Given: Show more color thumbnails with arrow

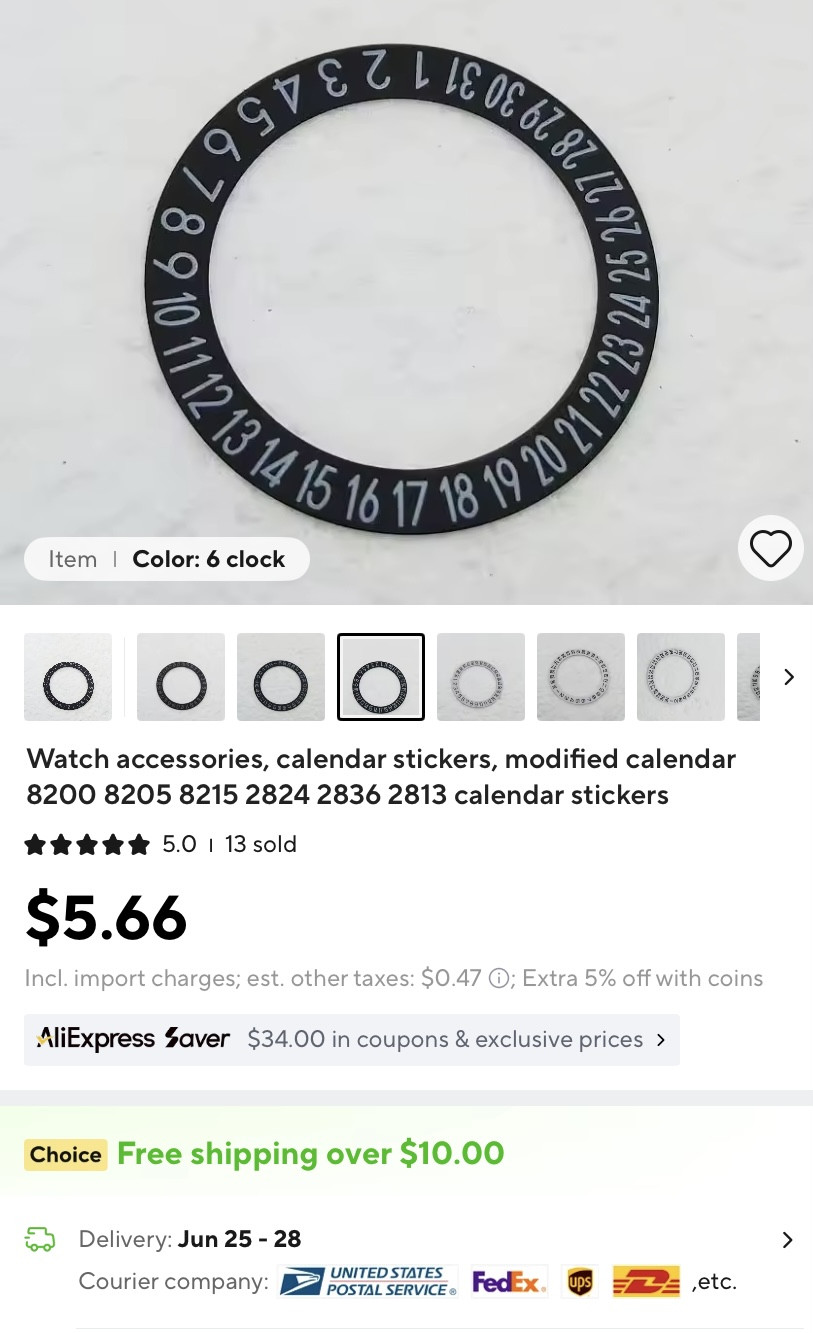Looking at the screenshot, I should [x=789, y=677].
